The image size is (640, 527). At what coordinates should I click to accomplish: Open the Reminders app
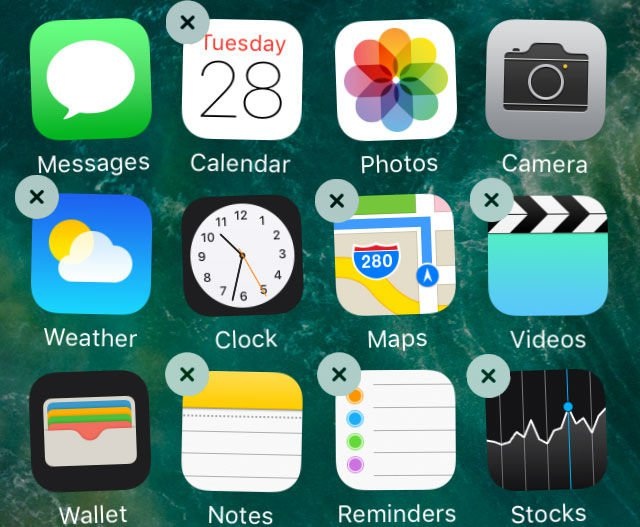394,430
